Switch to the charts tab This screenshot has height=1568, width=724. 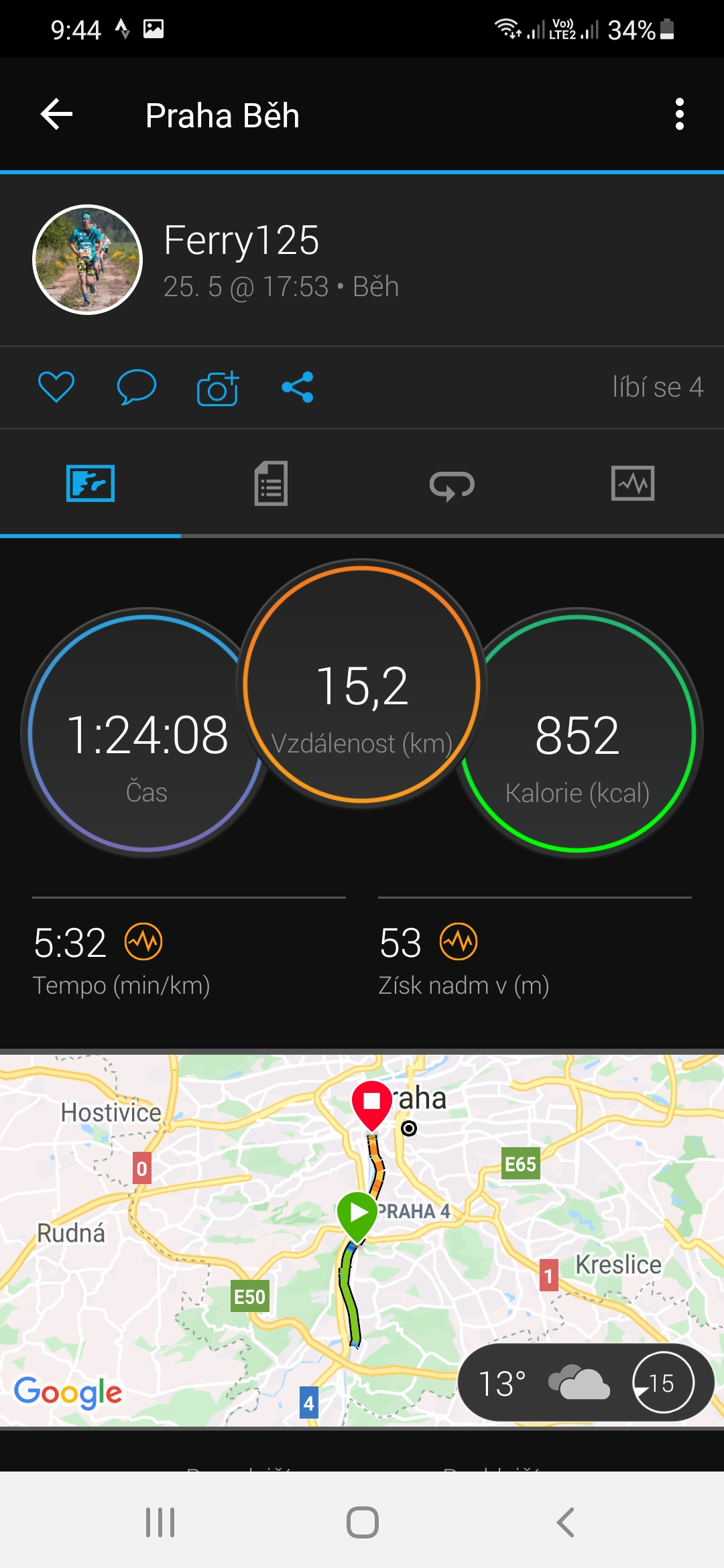(x=633, y=483)
